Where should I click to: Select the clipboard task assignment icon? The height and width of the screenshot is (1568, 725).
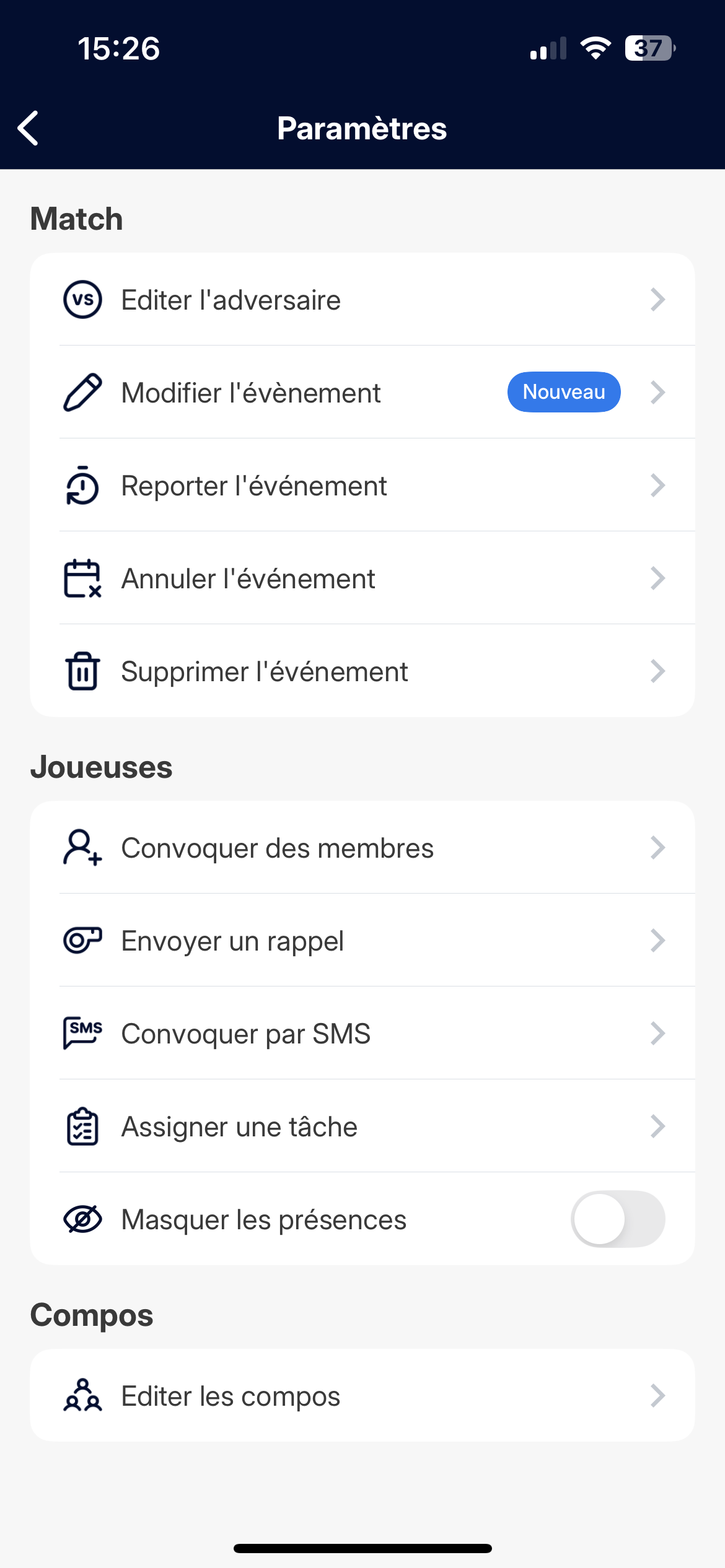tap(81, 1126)
